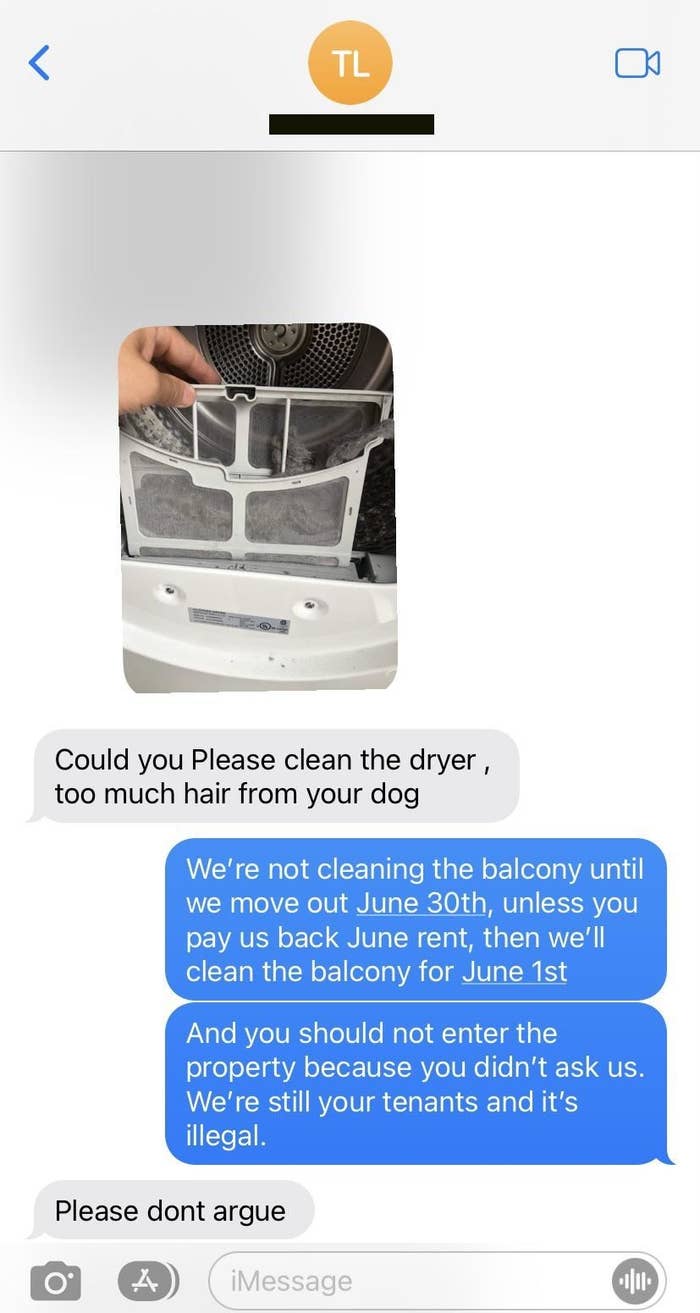Open the dryer lint filter photo

[257, 508]
